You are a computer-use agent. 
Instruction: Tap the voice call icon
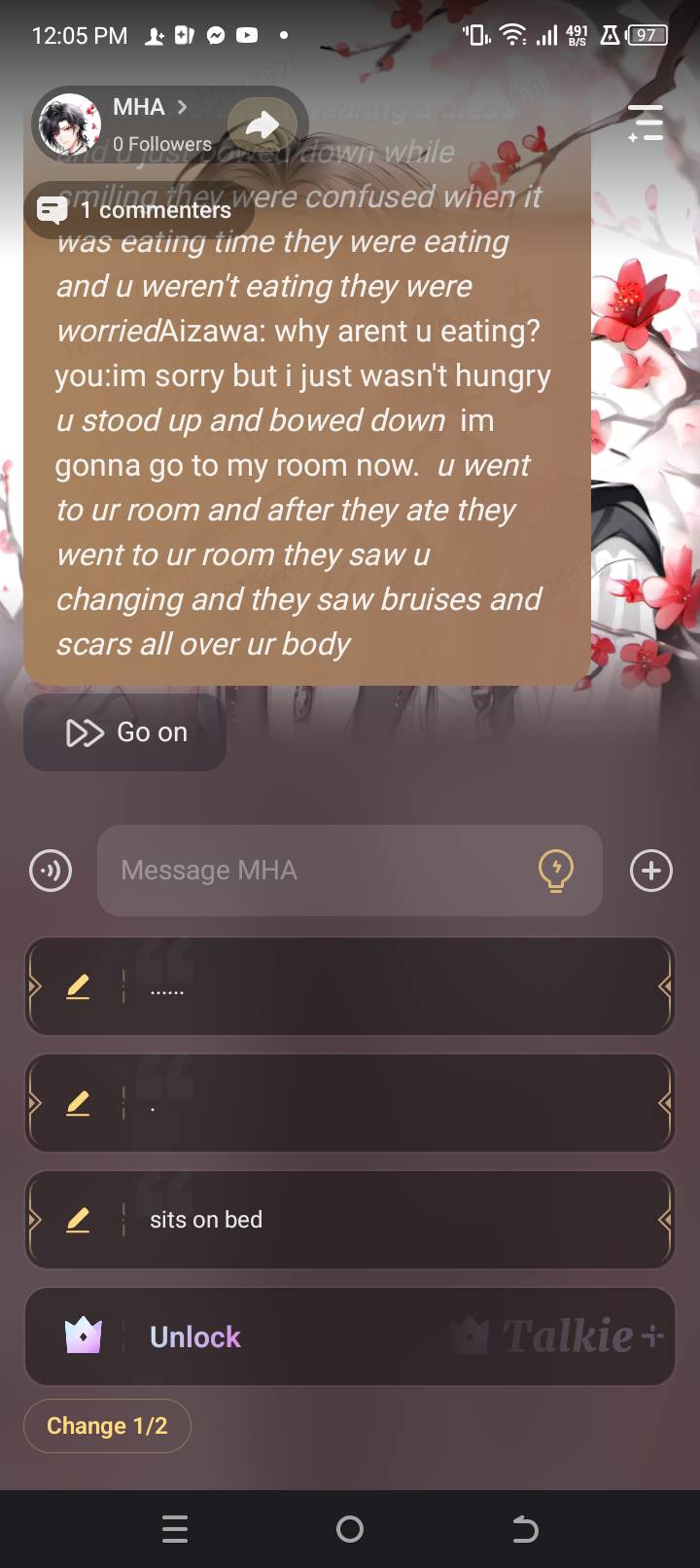tap(51, 871)
